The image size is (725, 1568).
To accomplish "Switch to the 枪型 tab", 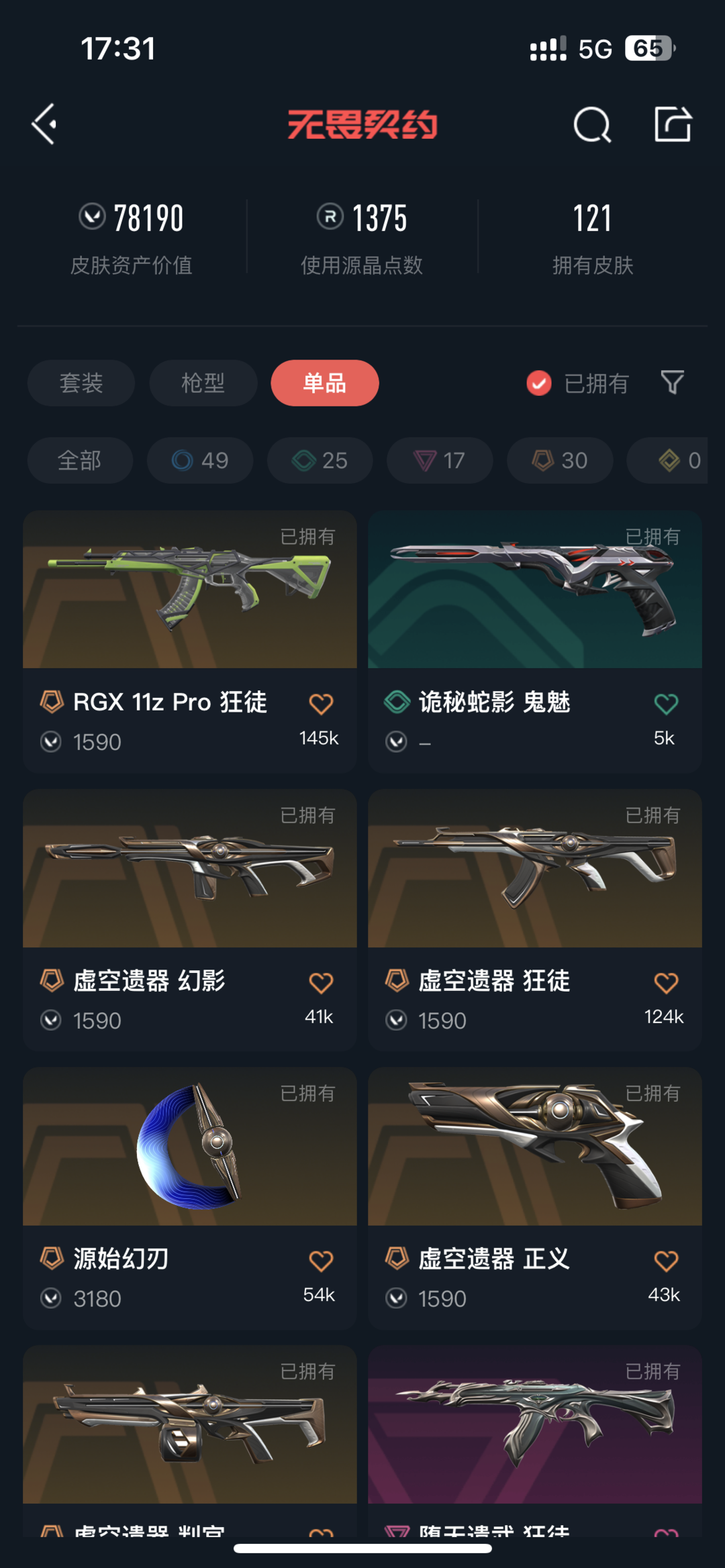I will [x=203, y=383].
